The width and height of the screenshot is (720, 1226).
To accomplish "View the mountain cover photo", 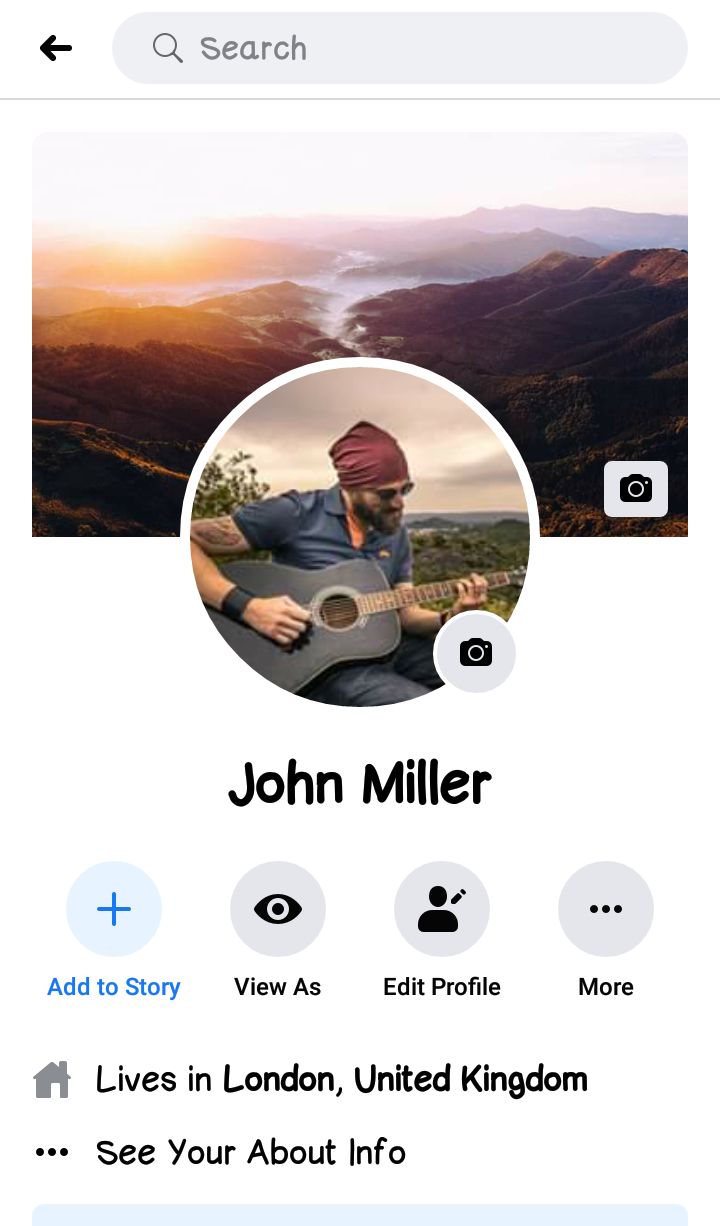I will pos(360,250).
